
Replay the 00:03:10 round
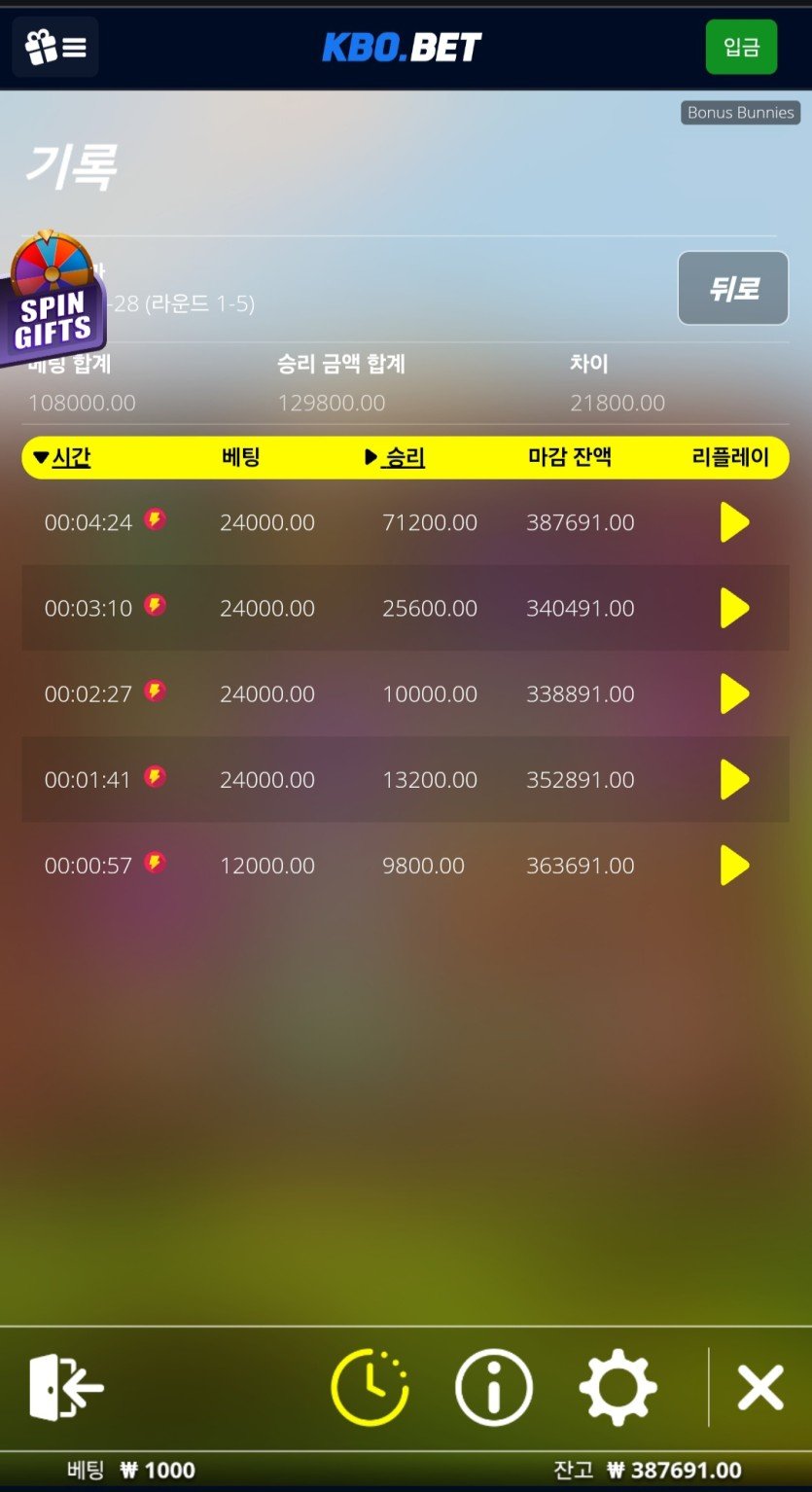[x=734, y=608]
